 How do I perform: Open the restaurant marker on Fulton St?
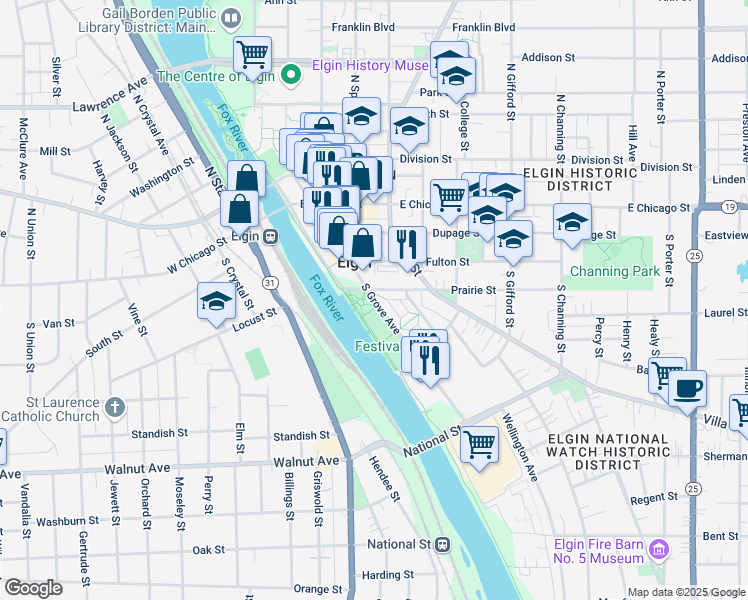click(x=406, y=244)
